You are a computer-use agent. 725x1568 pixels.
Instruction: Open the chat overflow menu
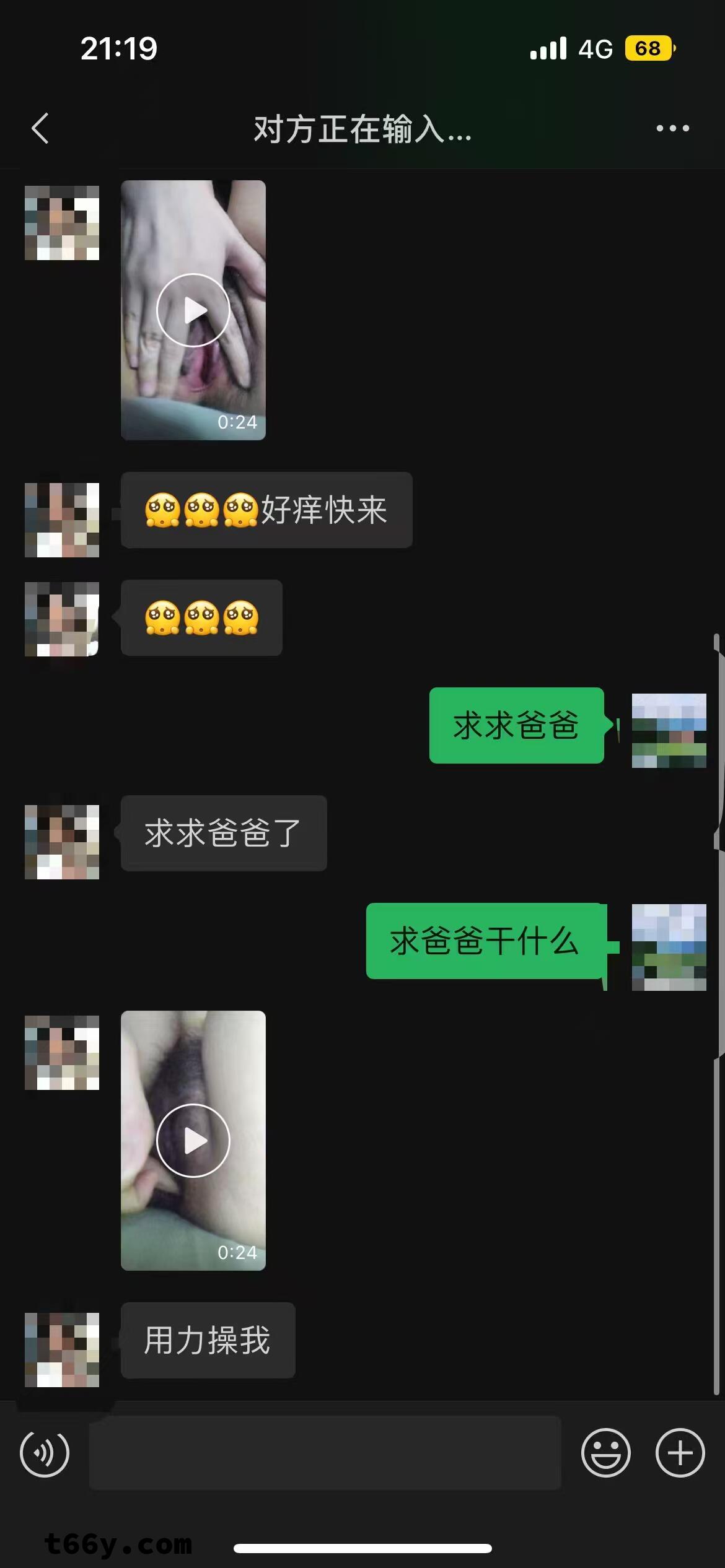672,129
